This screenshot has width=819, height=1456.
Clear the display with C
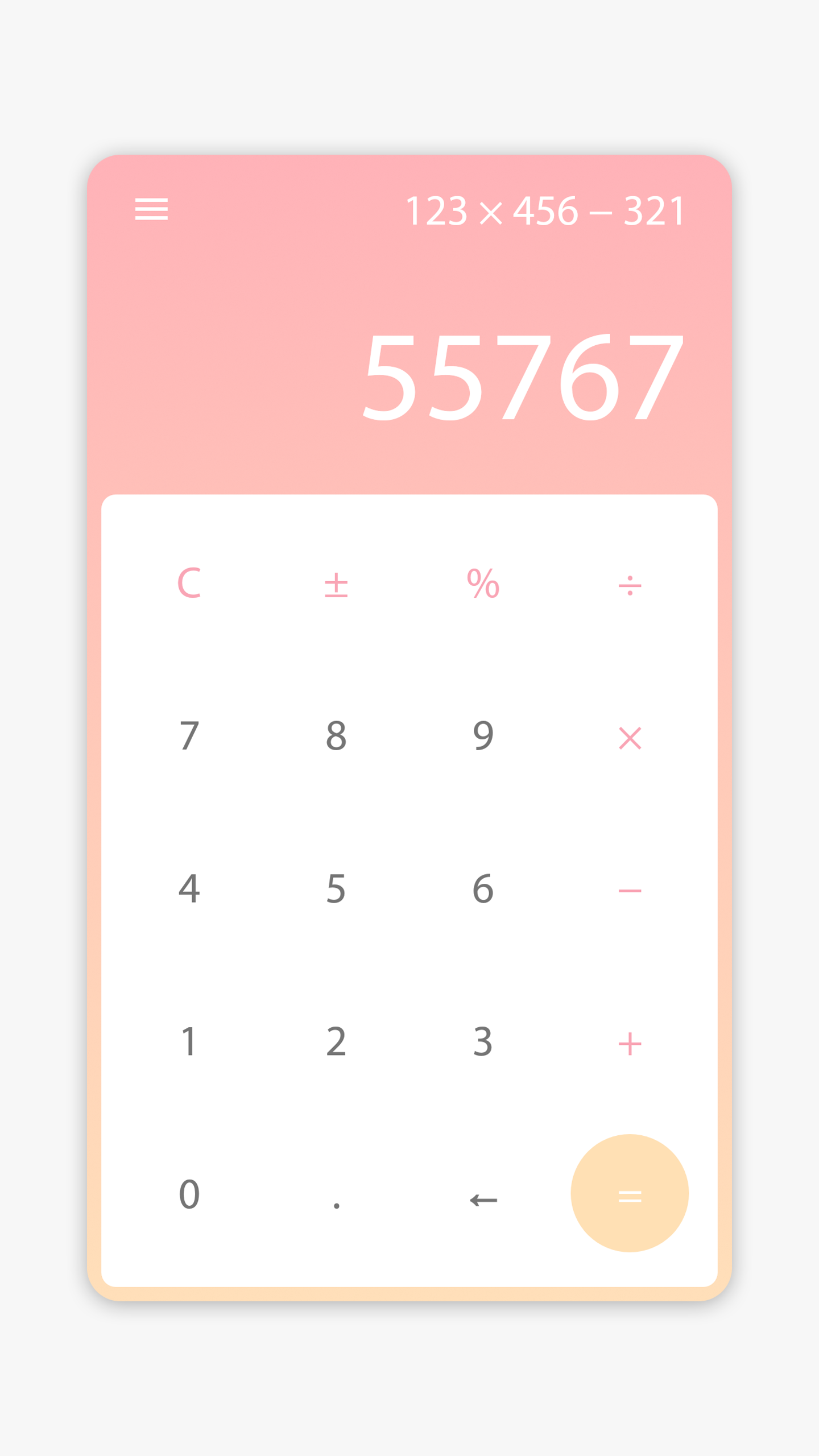pos(189,583)
